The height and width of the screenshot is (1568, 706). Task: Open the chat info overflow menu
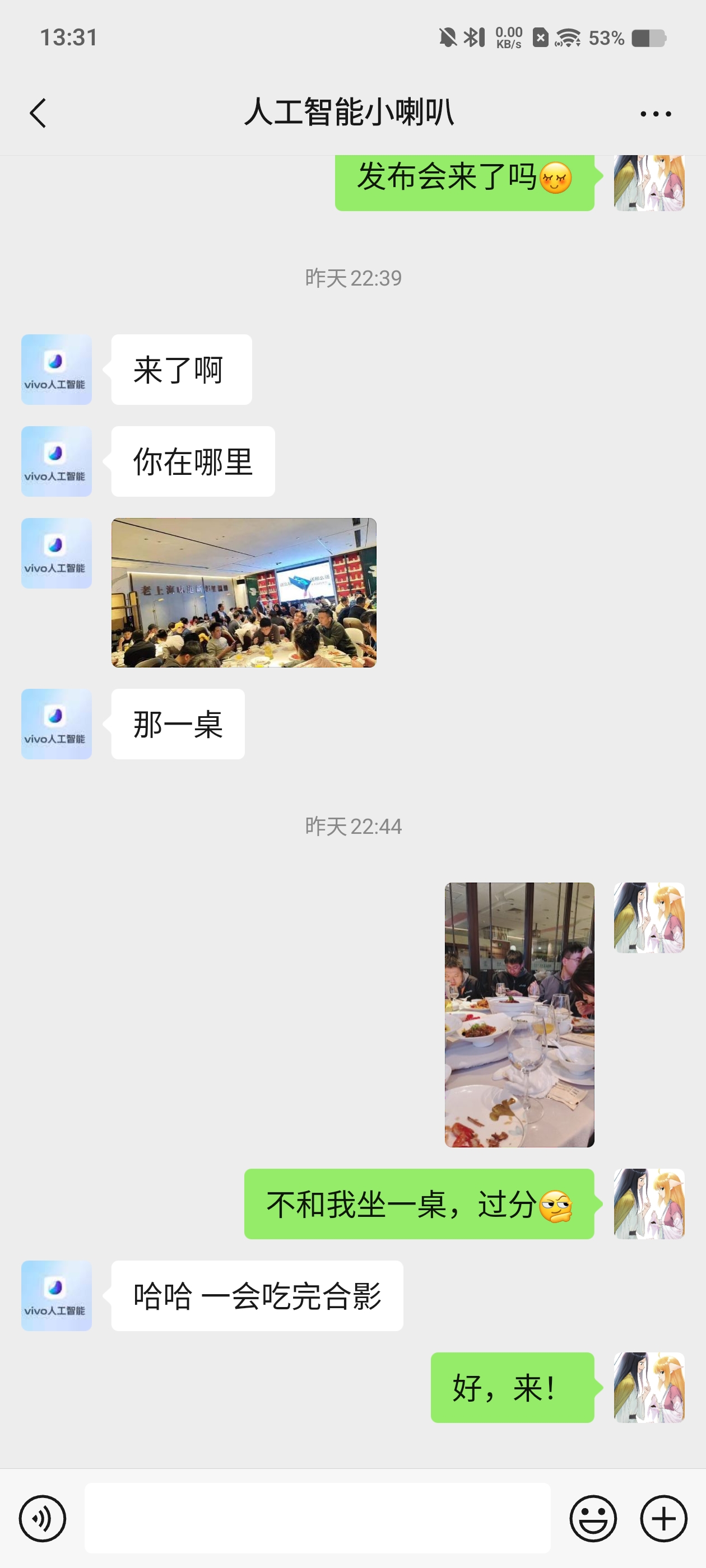(x=656, y=114)
